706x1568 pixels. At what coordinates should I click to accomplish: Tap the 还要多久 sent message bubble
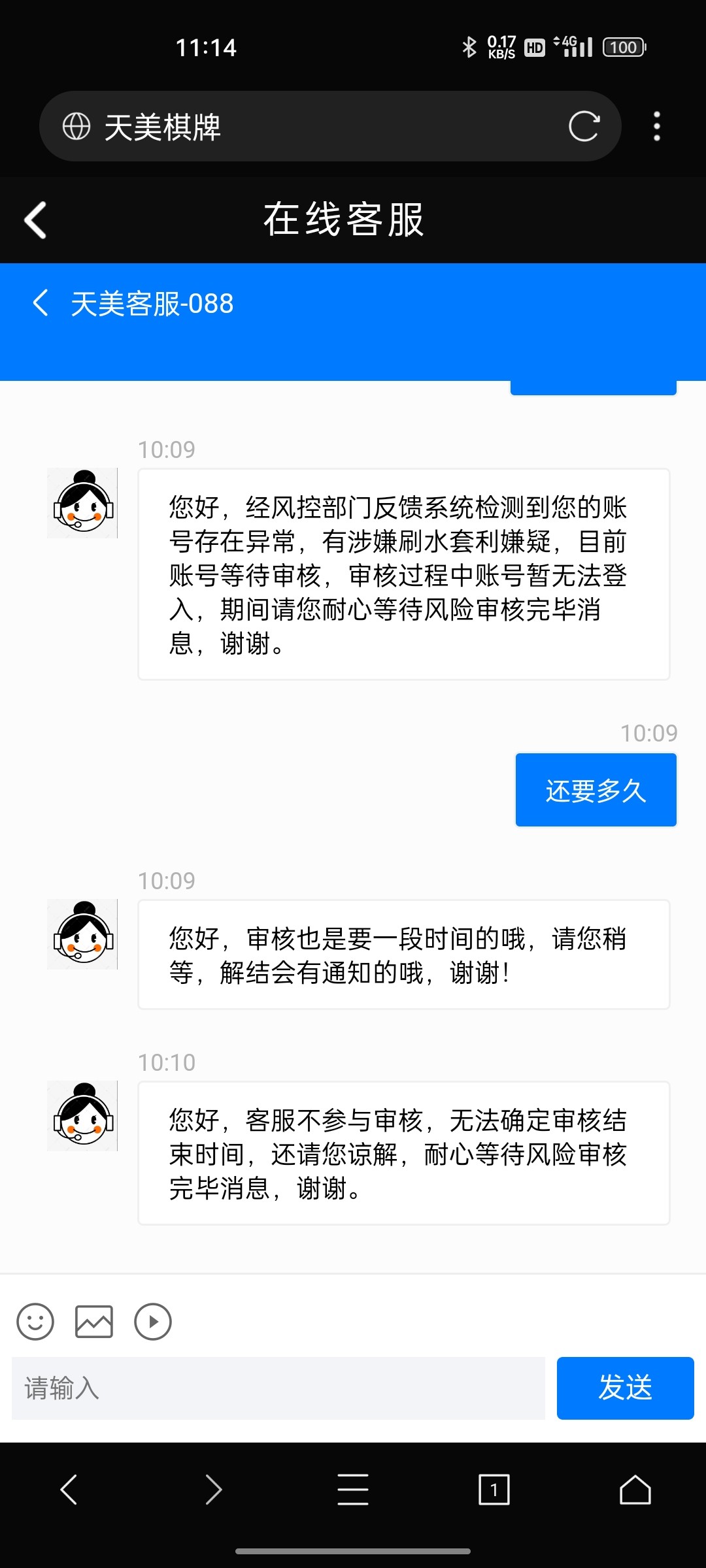595,789
